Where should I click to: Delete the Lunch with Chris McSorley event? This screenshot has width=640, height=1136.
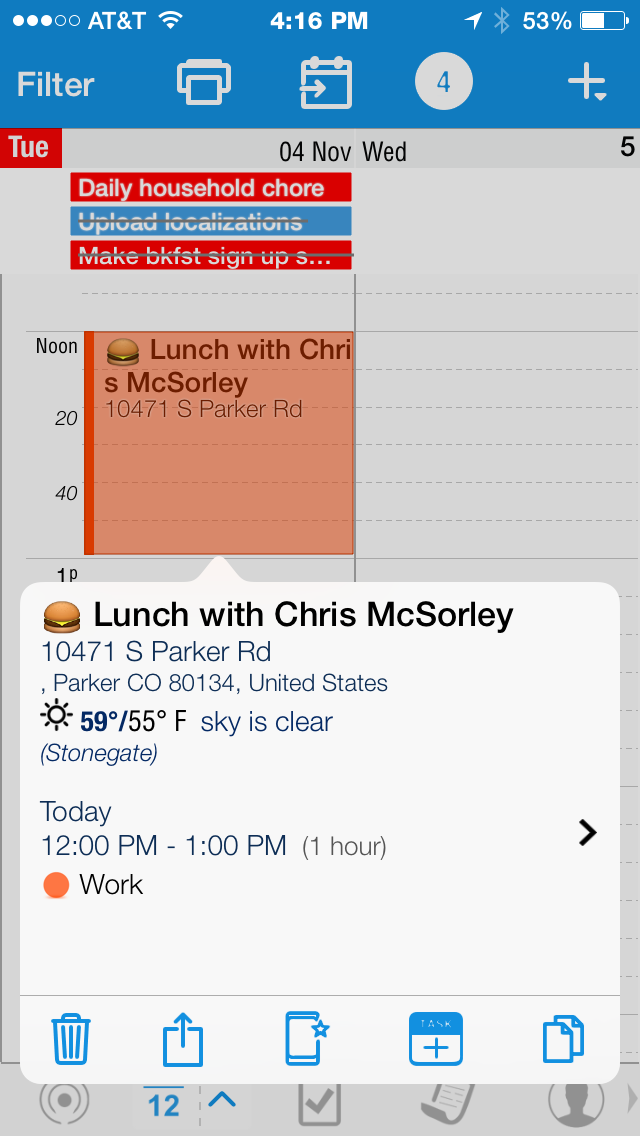(71, 1039)
